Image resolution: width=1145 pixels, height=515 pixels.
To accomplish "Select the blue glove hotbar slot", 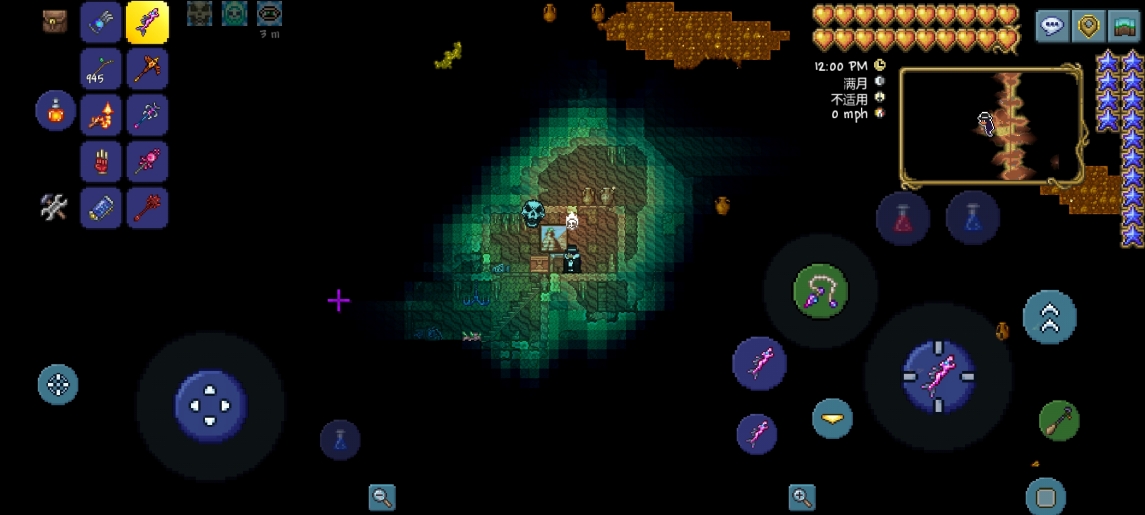I will (101, 21).
